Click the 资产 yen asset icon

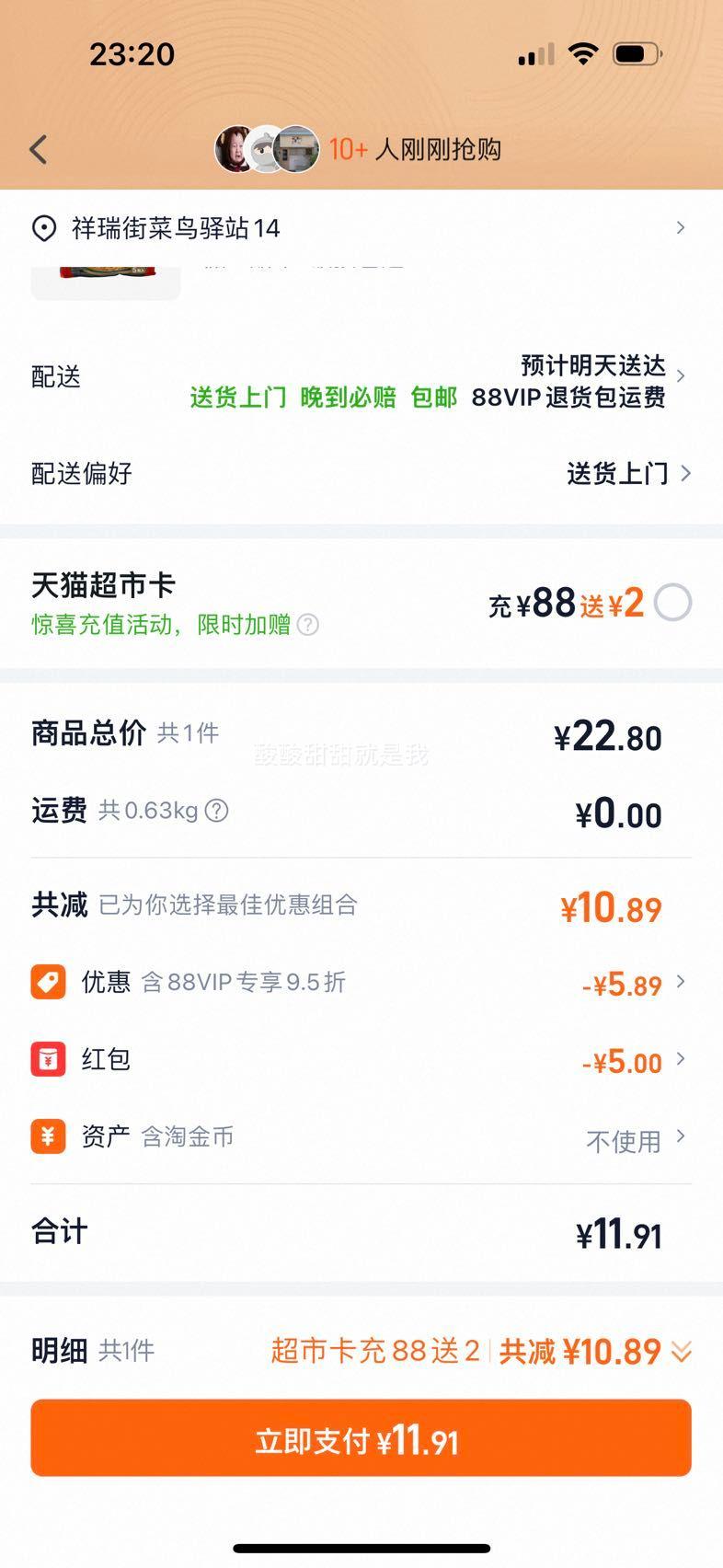coord(48,1136)
